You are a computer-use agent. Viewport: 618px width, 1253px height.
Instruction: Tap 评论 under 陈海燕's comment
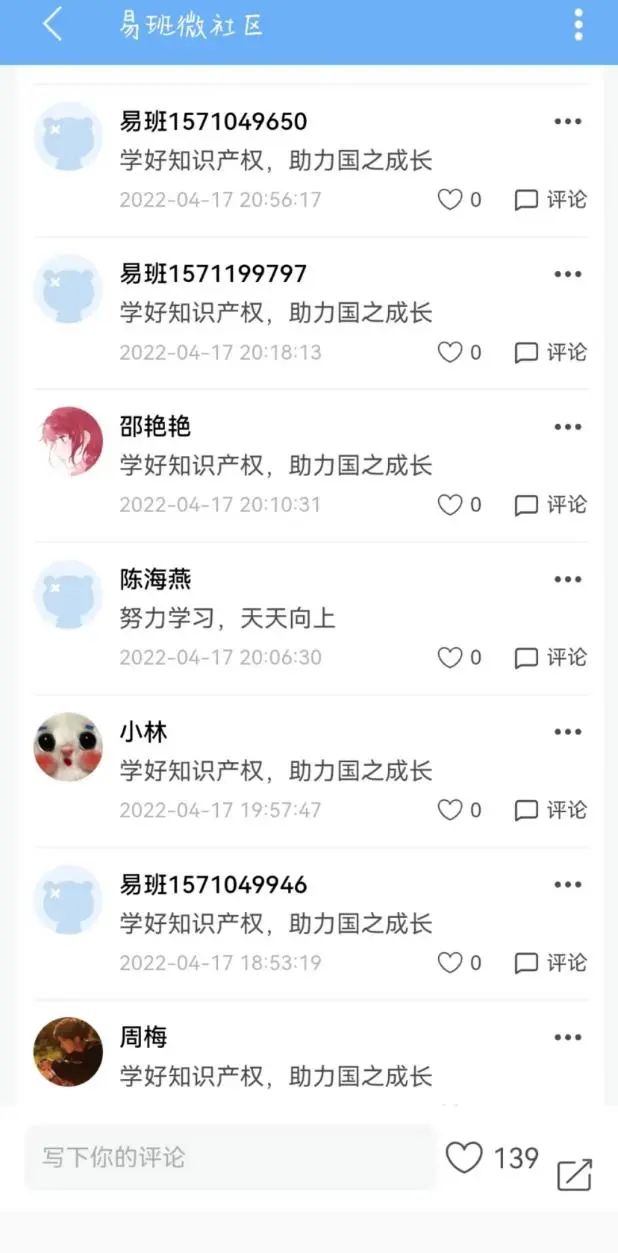(x=550, y=658)
